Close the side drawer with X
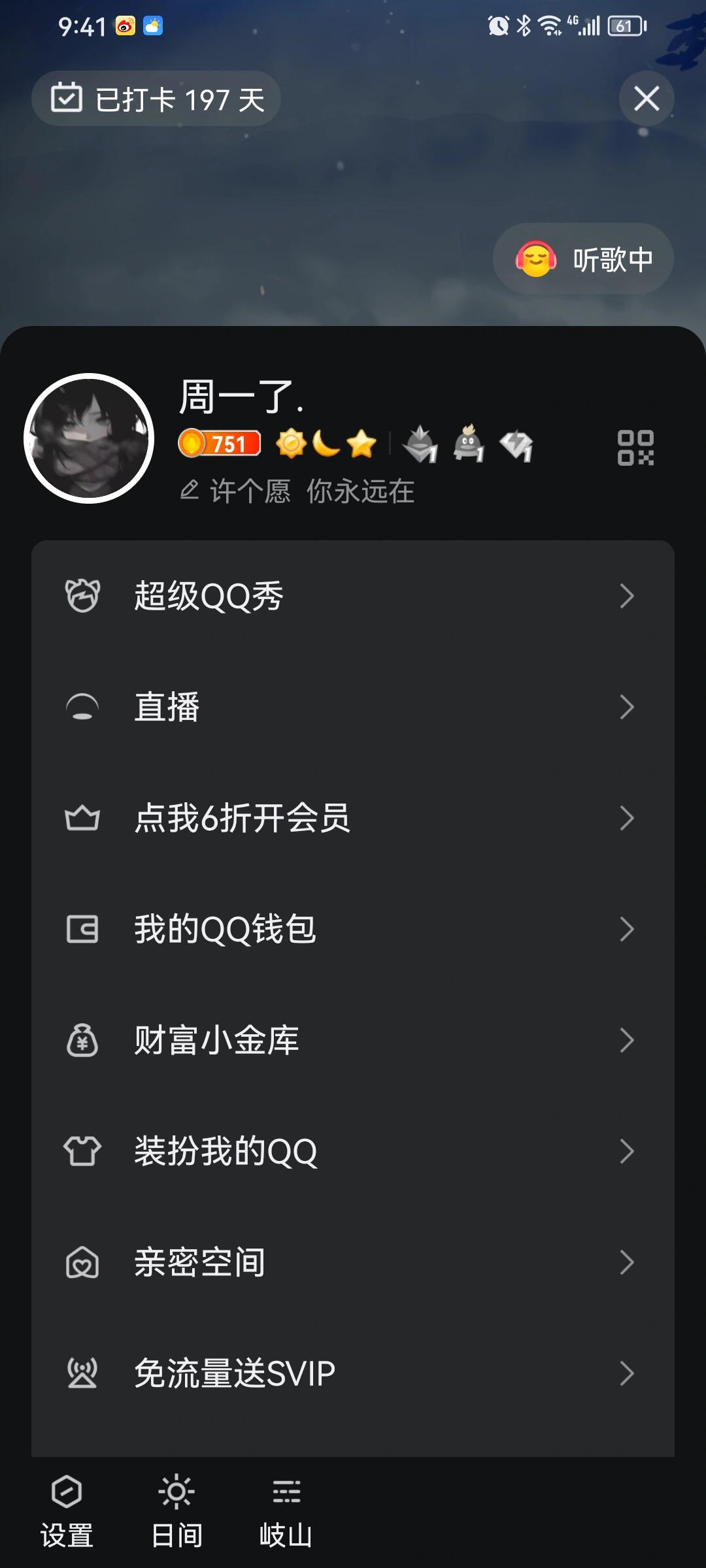 click(647, 99)
